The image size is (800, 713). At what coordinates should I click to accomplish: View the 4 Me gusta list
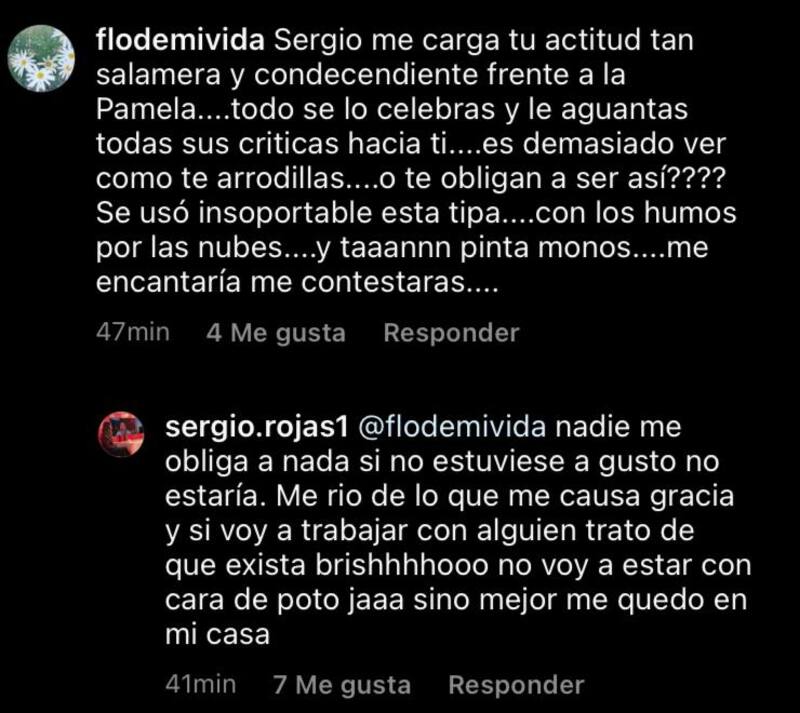[x=275, y=333]
